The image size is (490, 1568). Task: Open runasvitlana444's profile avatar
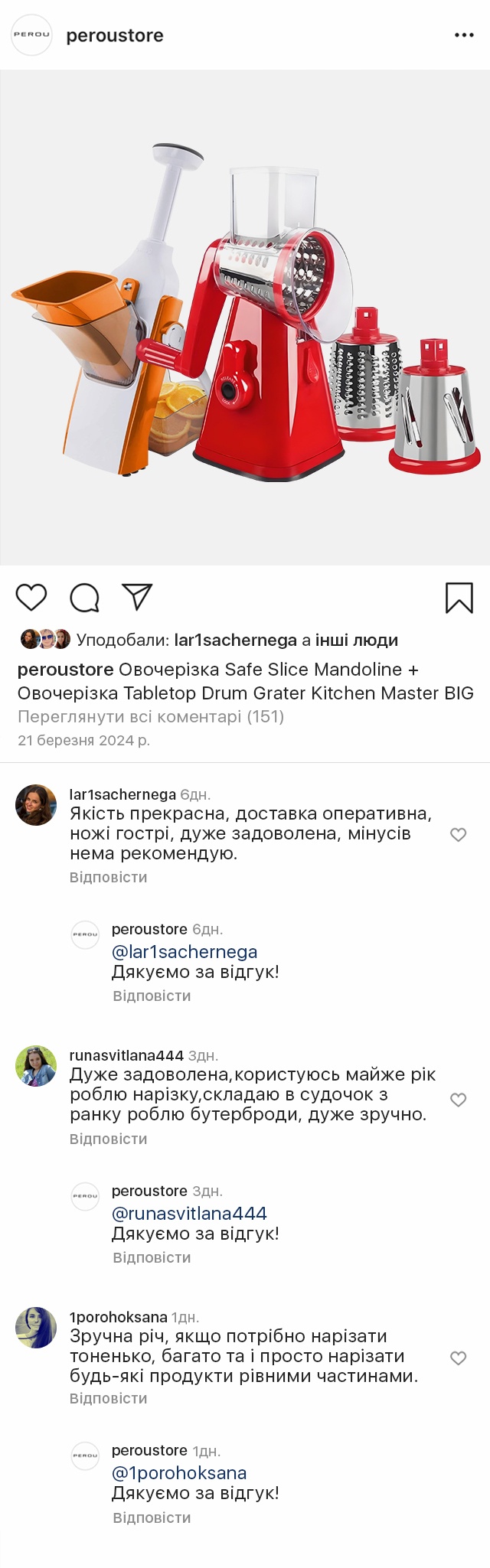(36, 1066)
